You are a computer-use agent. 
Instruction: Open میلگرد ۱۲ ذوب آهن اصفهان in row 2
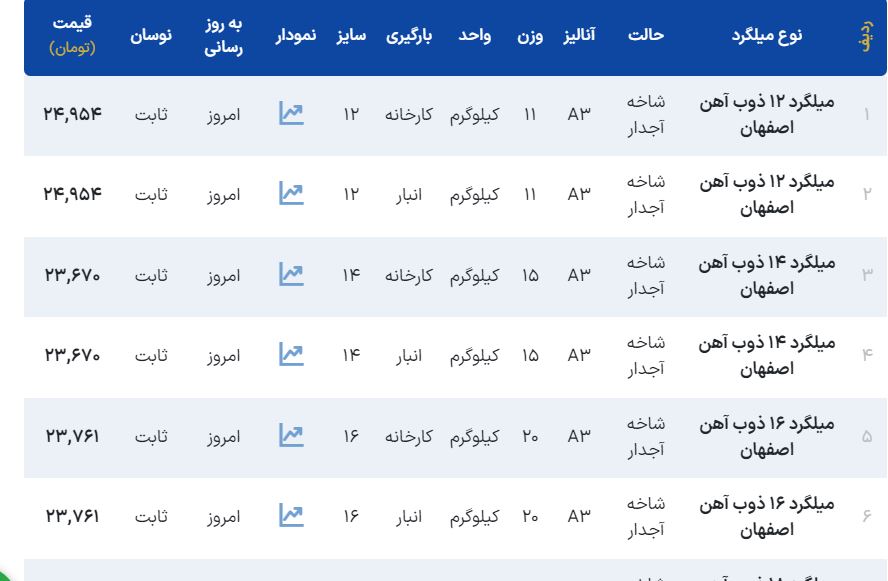(768, 194)
